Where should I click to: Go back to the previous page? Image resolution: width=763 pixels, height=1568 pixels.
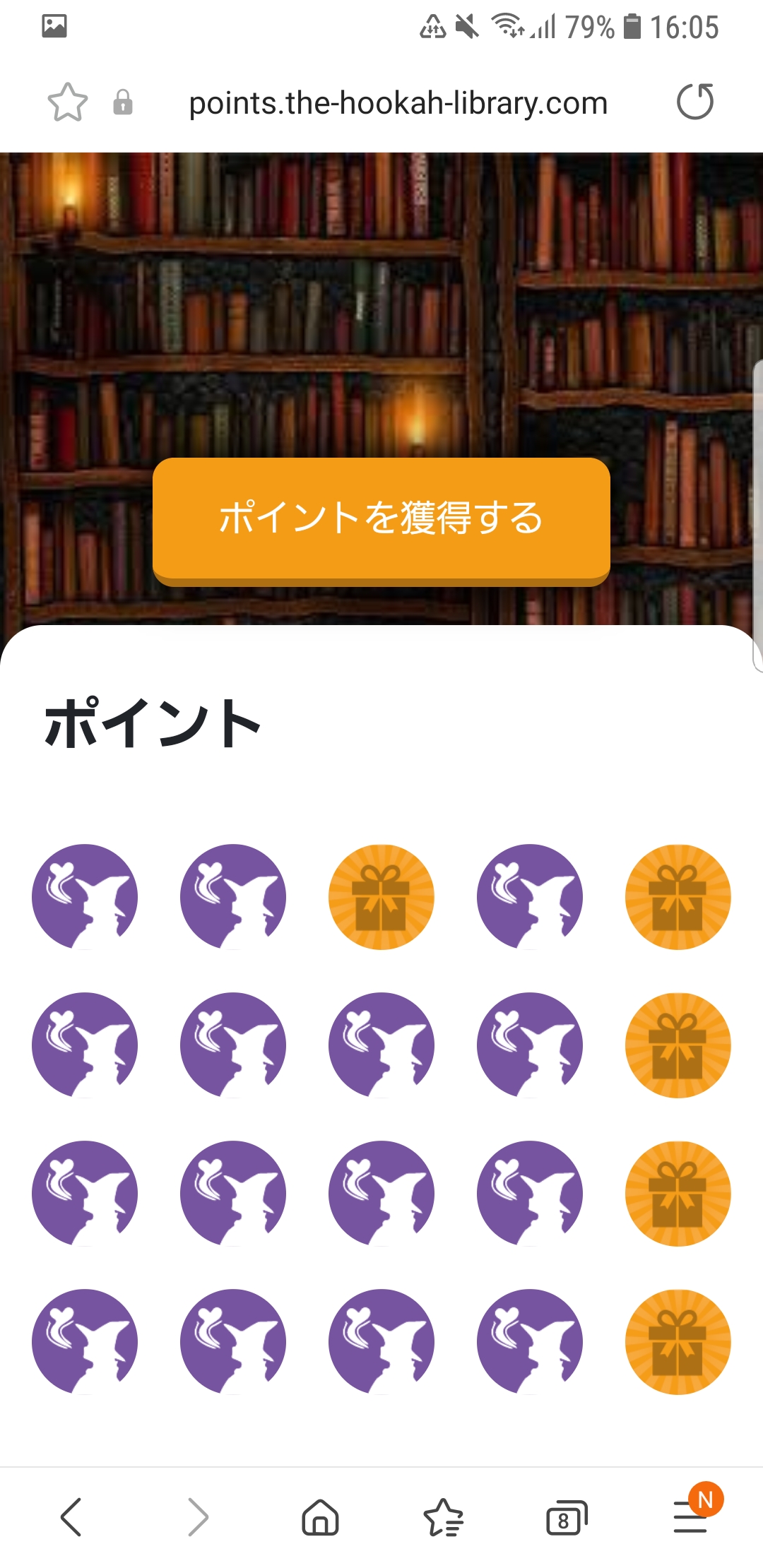[x=71, y=1516]
